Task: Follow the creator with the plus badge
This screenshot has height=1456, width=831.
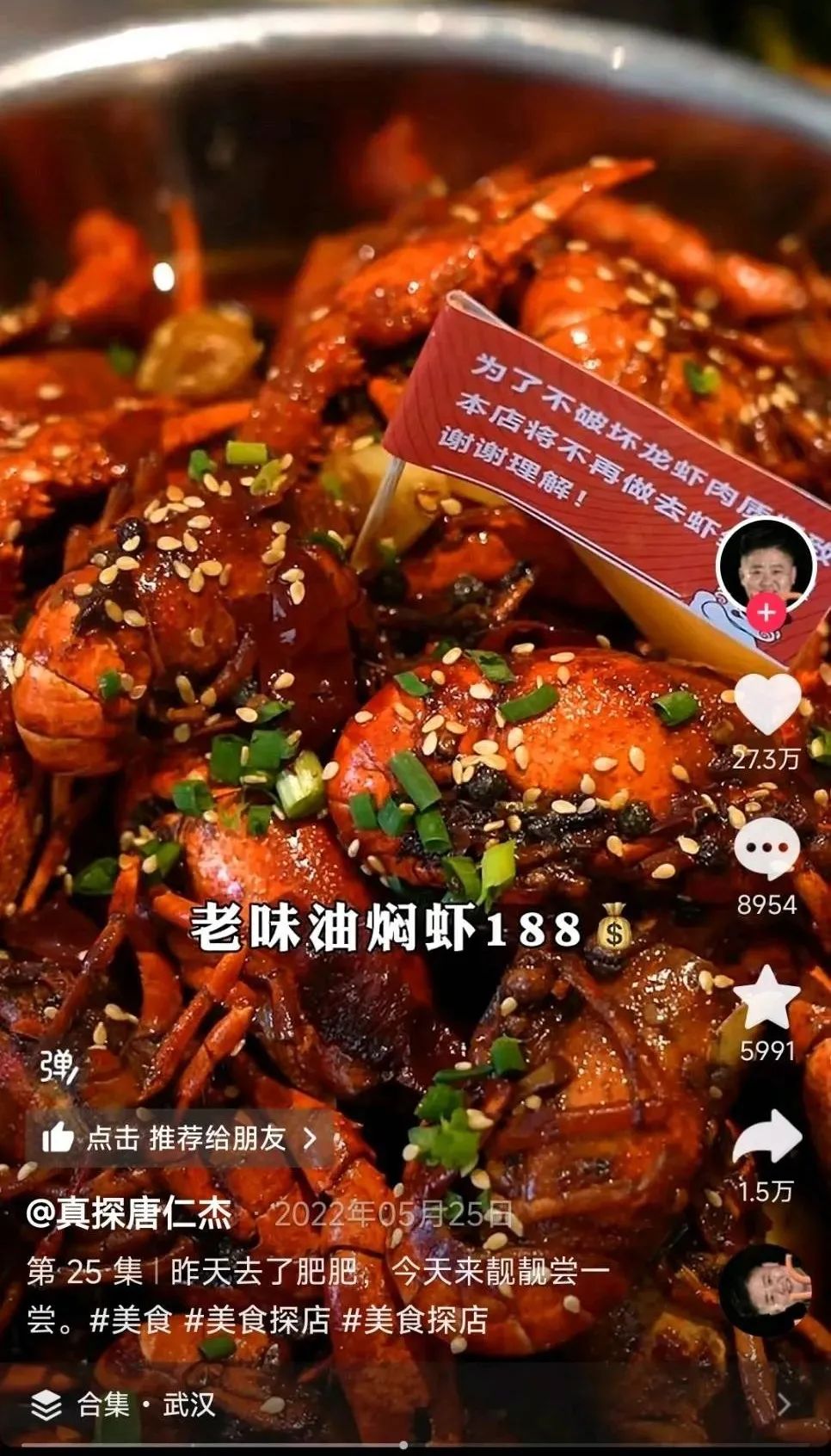Action: pos(766,614)
